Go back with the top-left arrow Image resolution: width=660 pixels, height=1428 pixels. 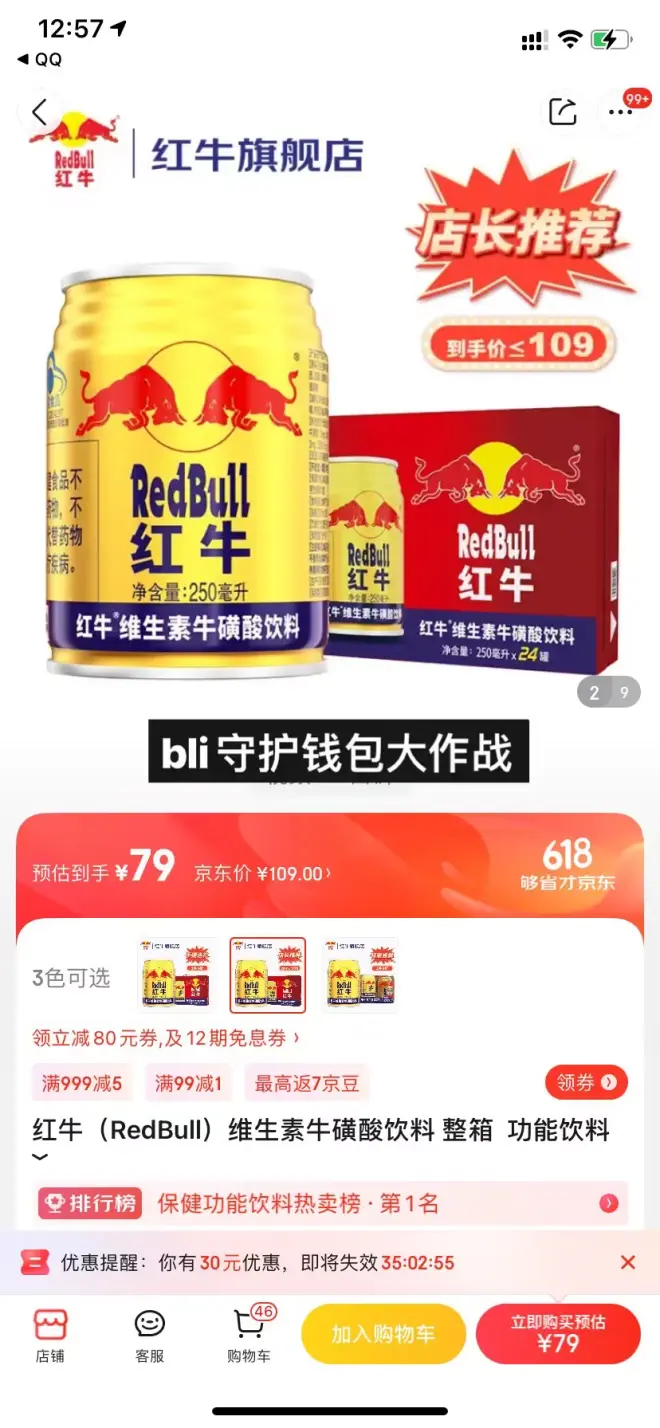pyautogui.click(x=40, y=112)
